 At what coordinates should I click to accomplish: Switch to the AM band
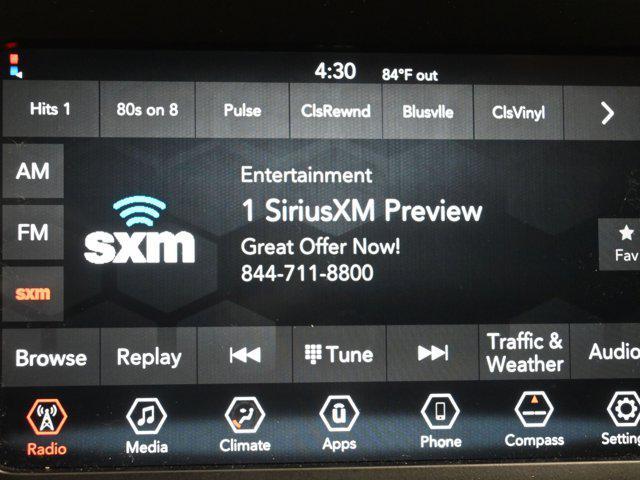[x=33, y=172]
